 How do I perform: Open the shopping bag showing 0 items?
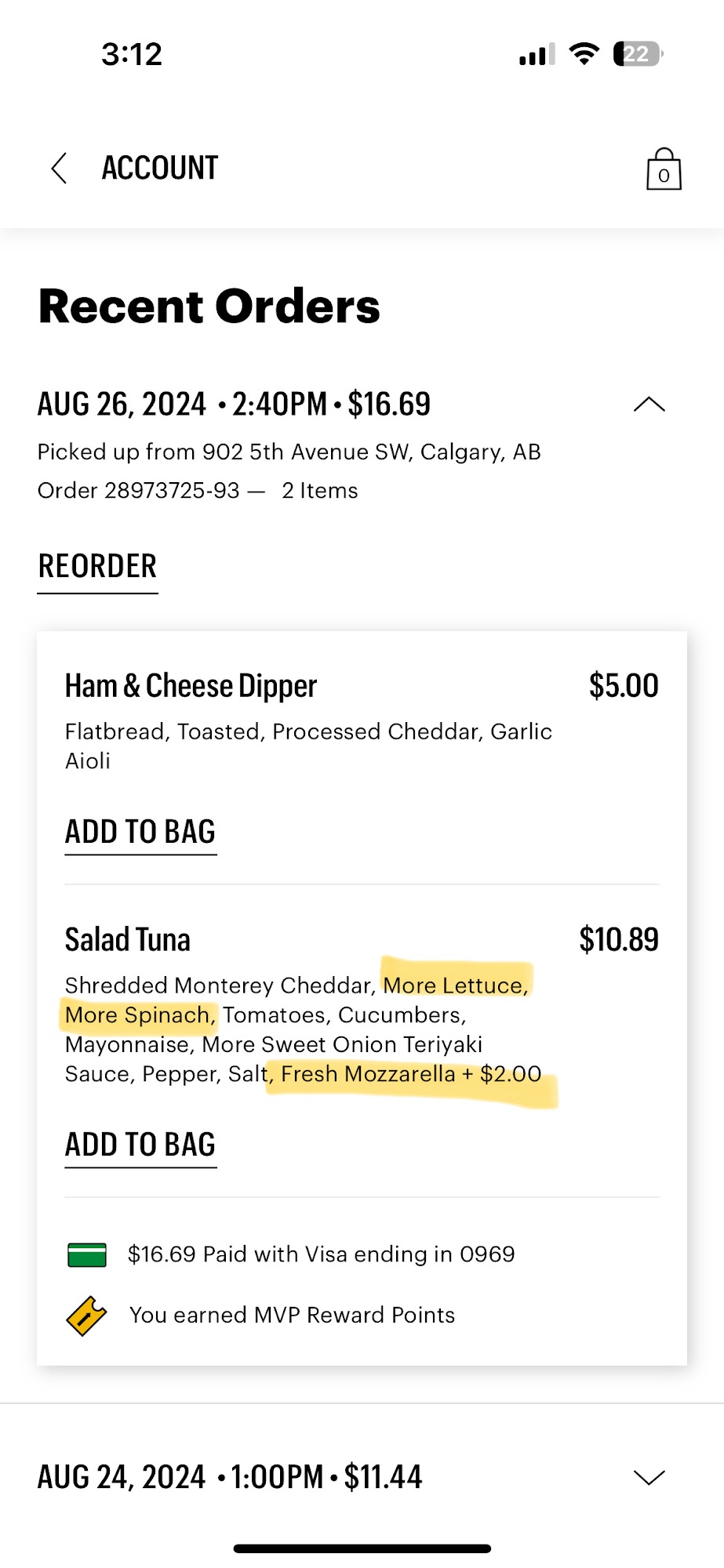coord(663,169)
